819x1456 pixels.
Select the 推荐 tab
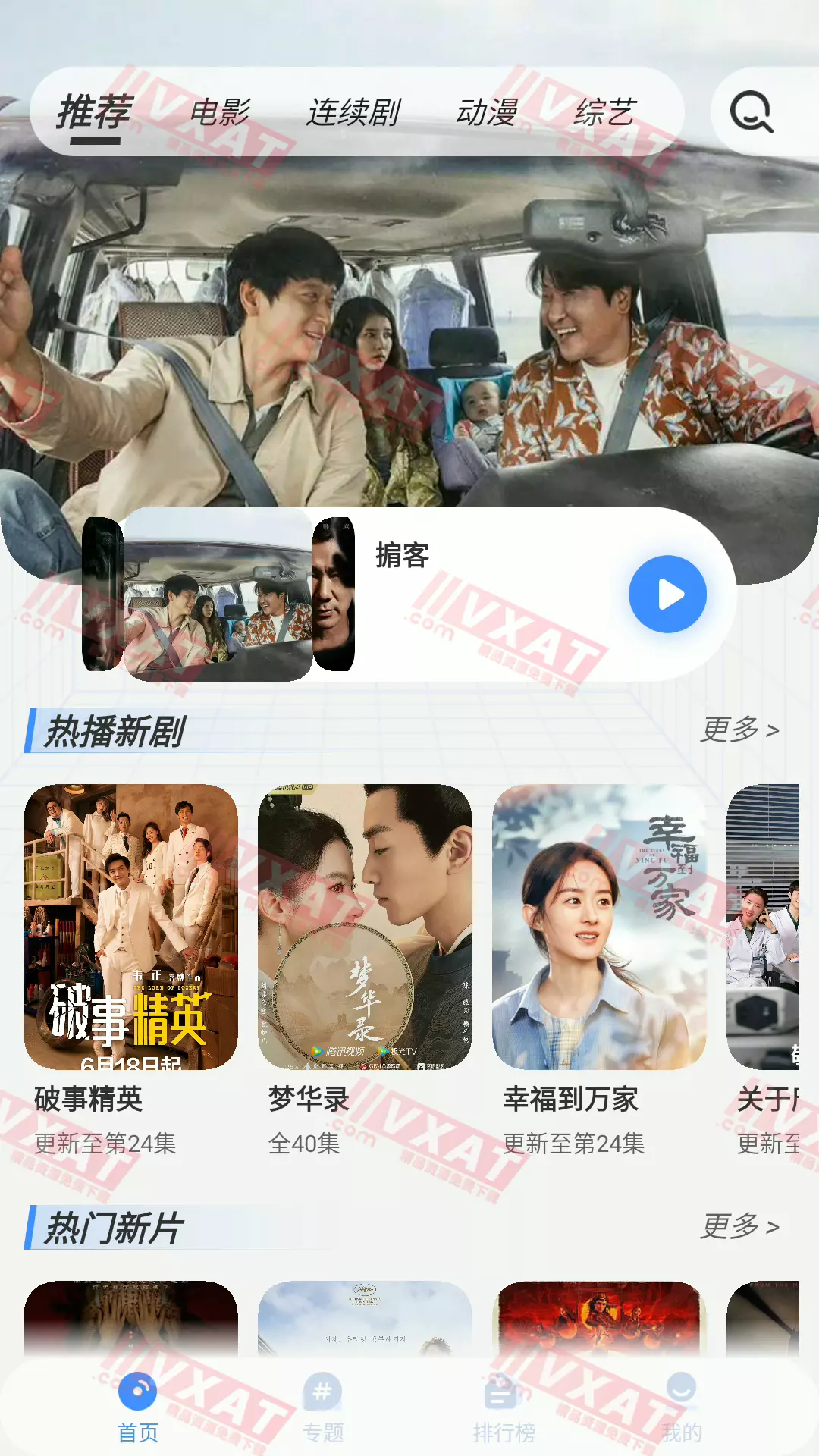click(x=95, y=112)
